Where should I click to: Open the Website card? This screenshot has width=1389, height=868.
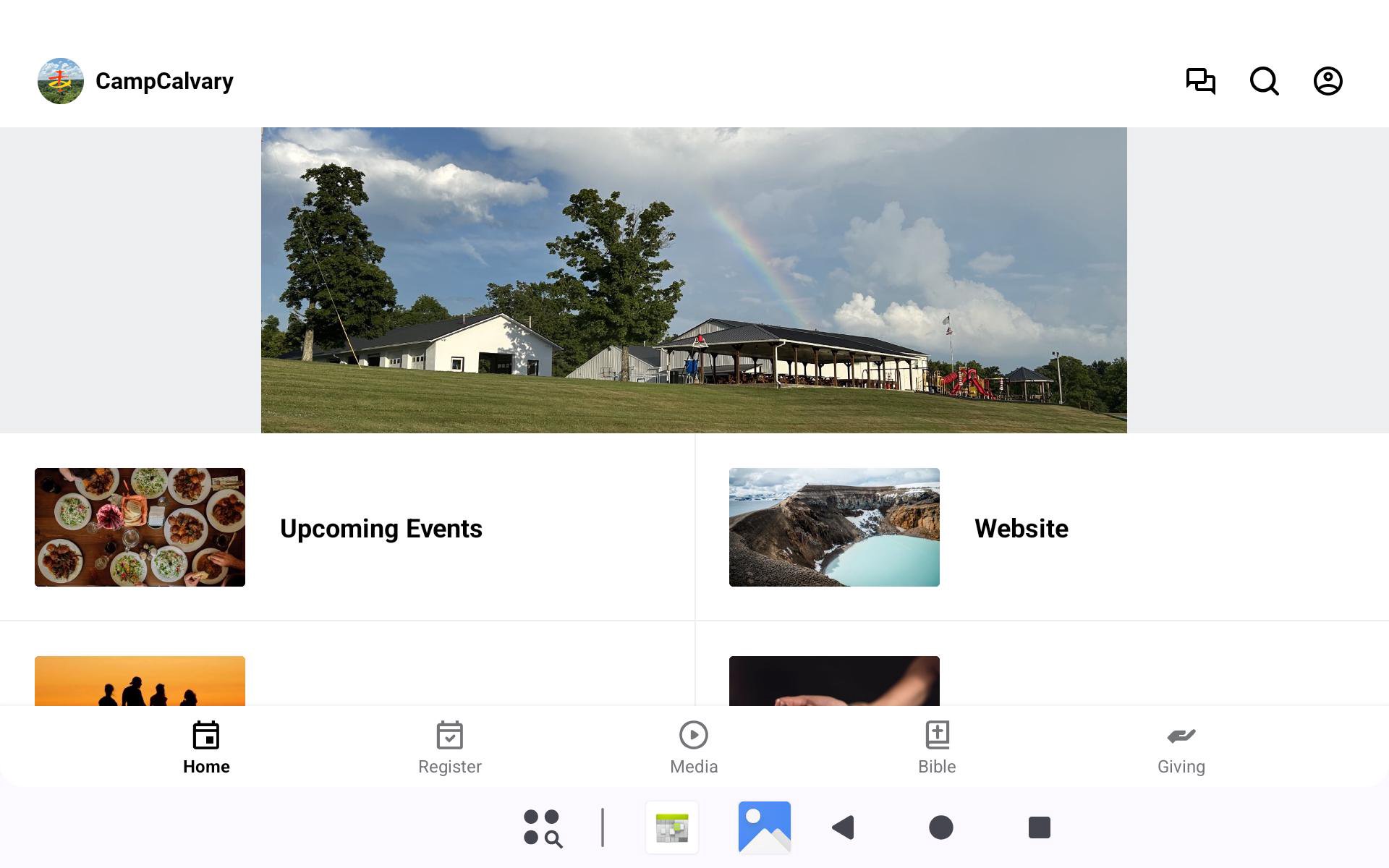click(x=1042, y=527)
